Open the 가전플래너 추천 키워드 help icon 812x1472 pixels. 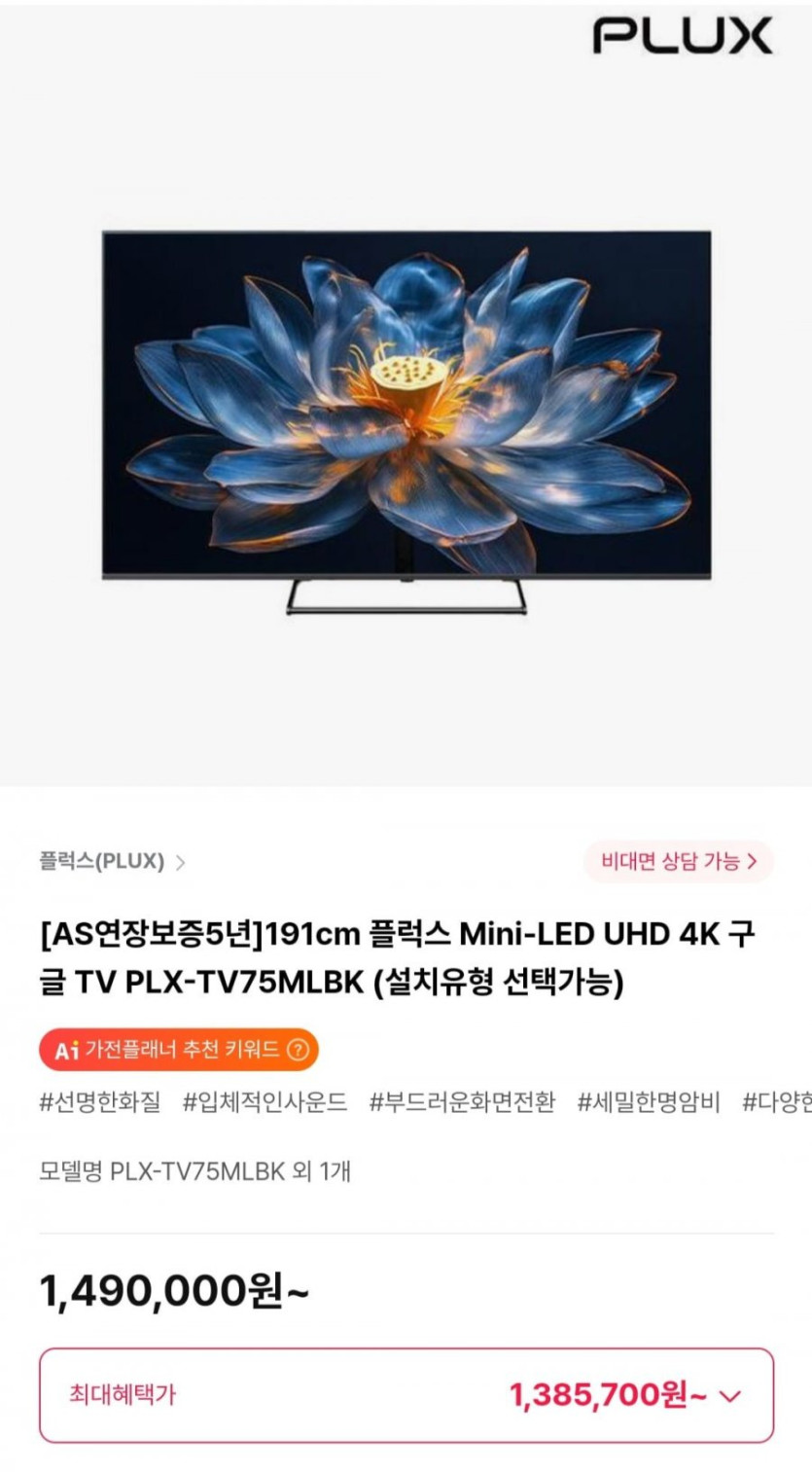click(x=299, y=1050)
